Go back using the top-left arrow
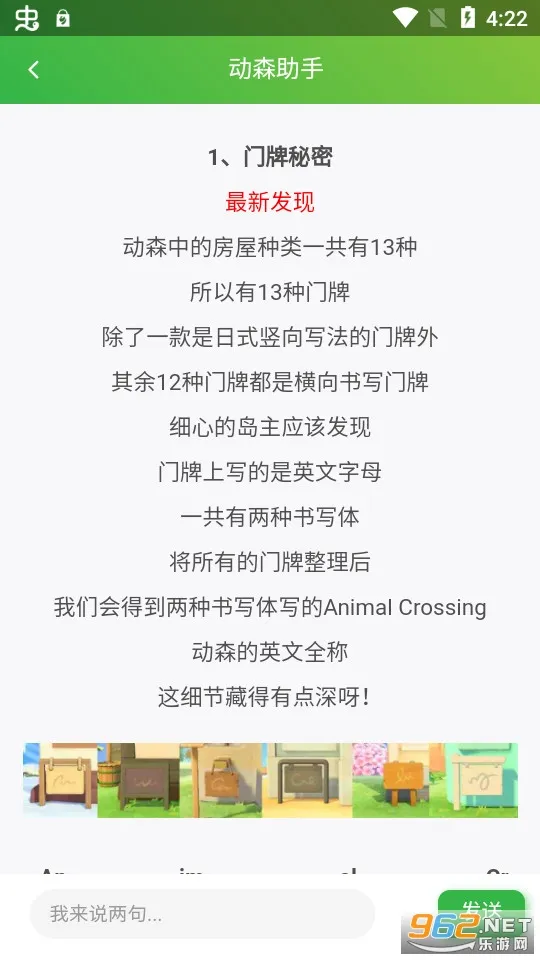The image size is (540, 960). pyautogui.click(x=34, y=69)
